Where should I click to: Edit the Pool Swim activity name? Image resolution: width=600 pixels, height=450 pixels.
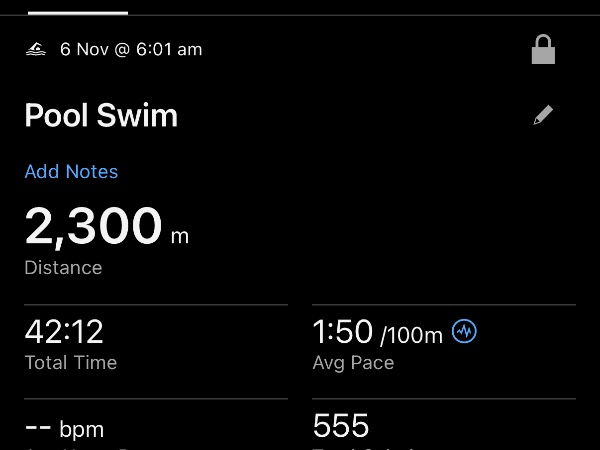543,116
